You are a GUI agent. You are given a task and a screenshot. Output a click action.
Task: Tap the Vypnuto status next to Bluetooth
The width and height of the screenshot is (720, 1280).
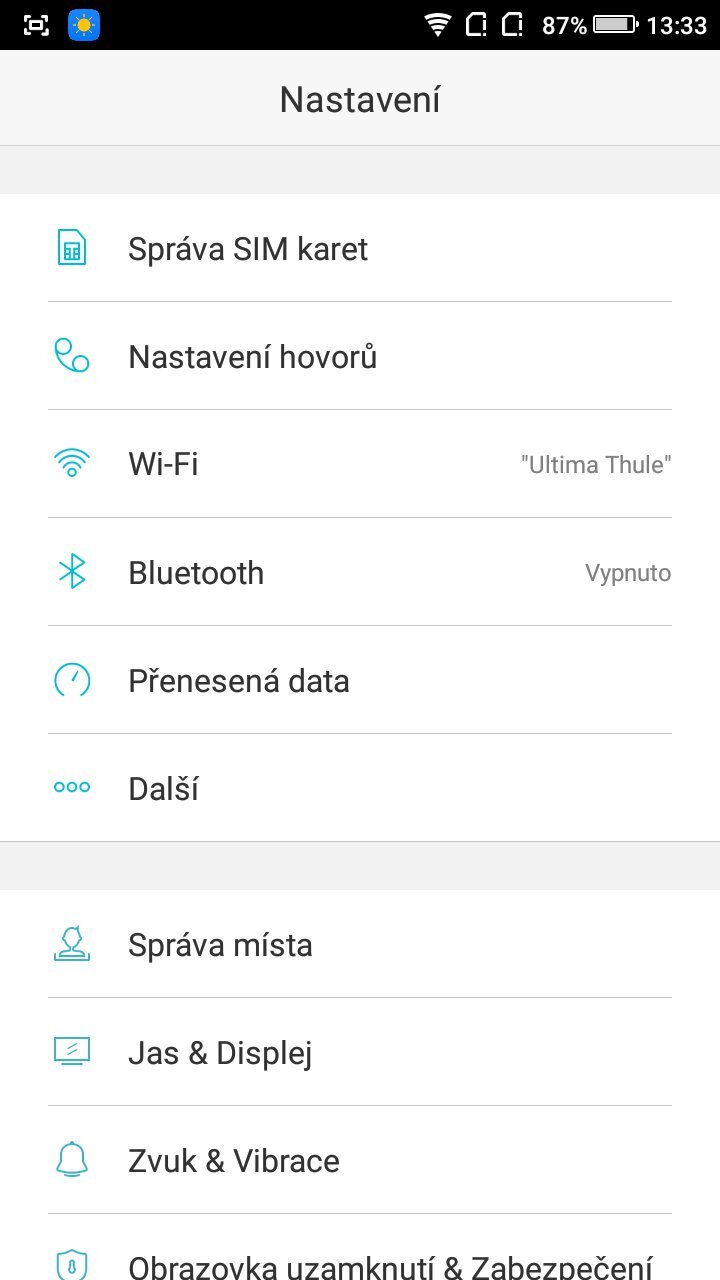coord(628,572)
